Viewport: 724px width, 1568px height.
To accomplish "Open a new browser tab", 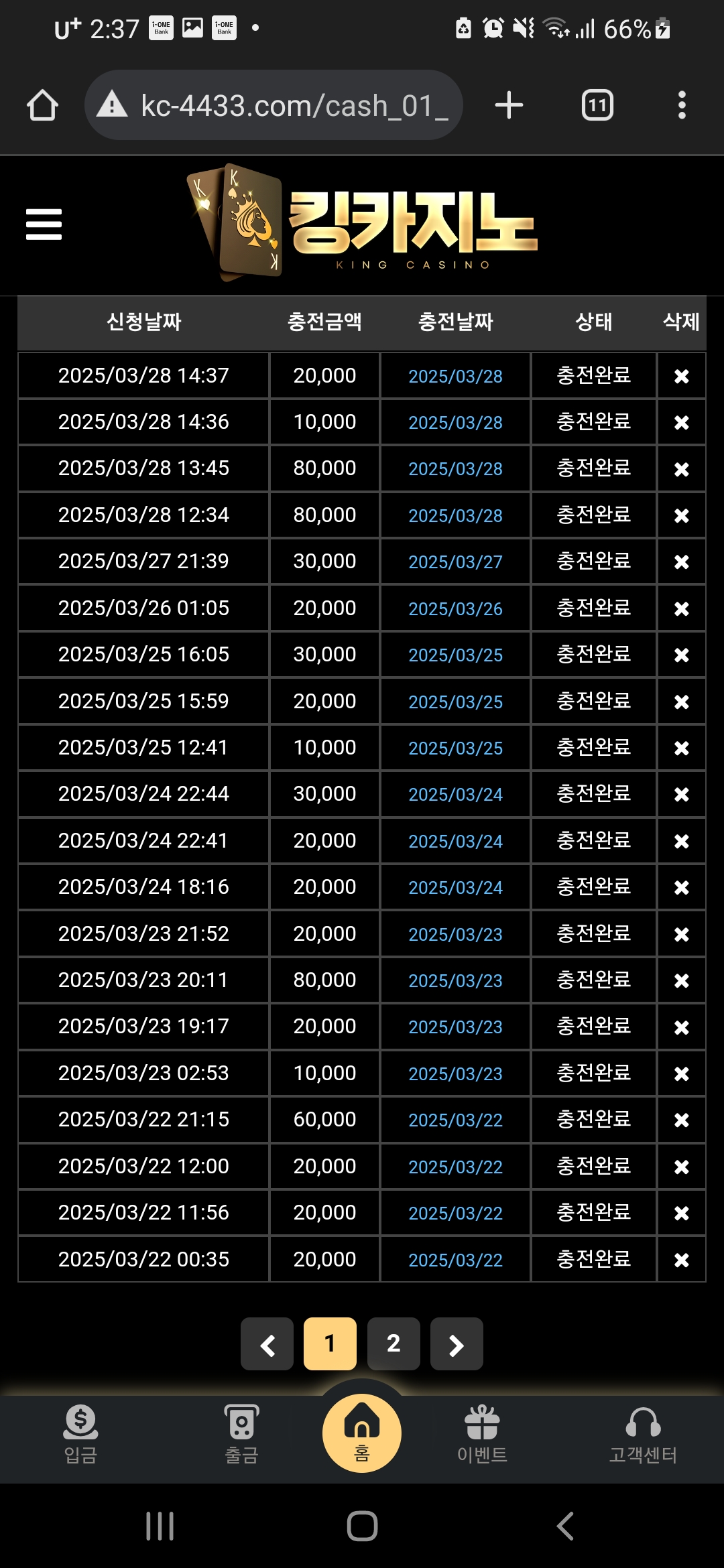I will (509, 106).
